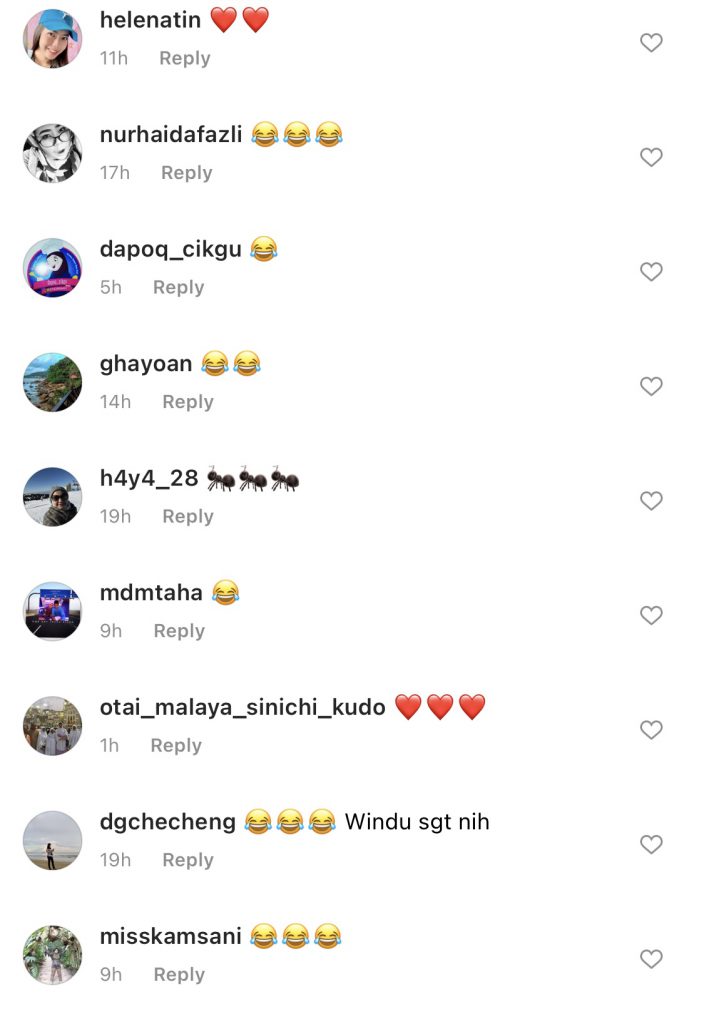
Task: Like misskamsani's comment
Action: pos(651,959)
